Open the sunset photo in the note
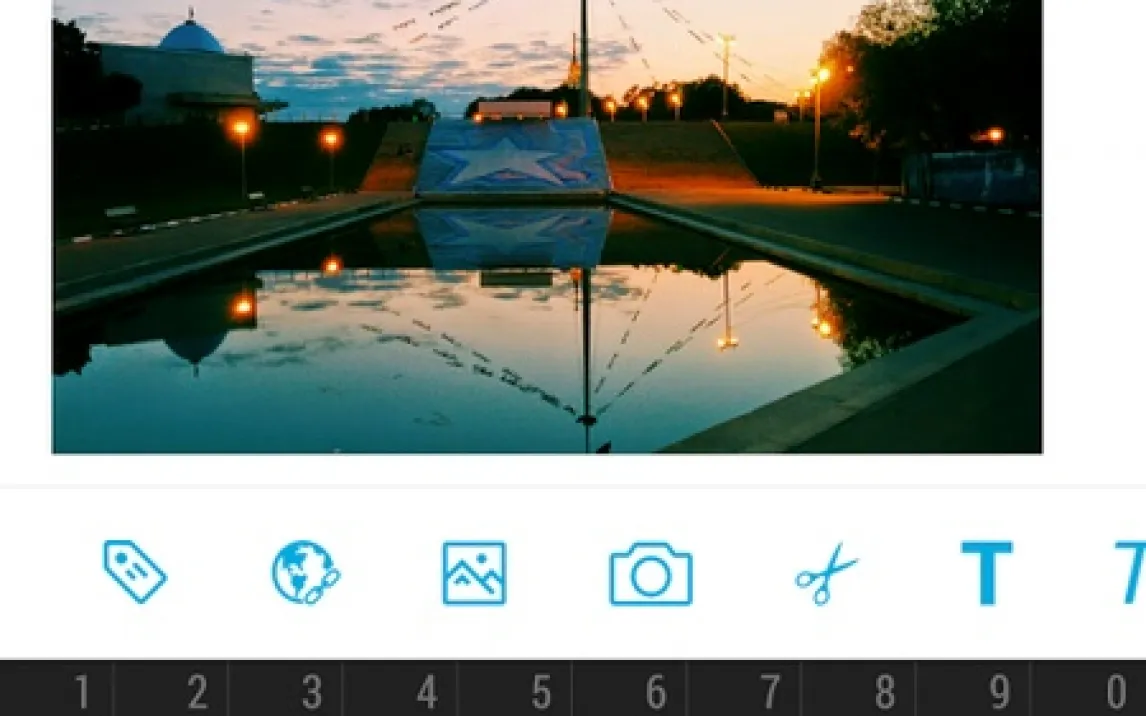The width and height of the screenshot is (1146, 716). coord(547,227)
